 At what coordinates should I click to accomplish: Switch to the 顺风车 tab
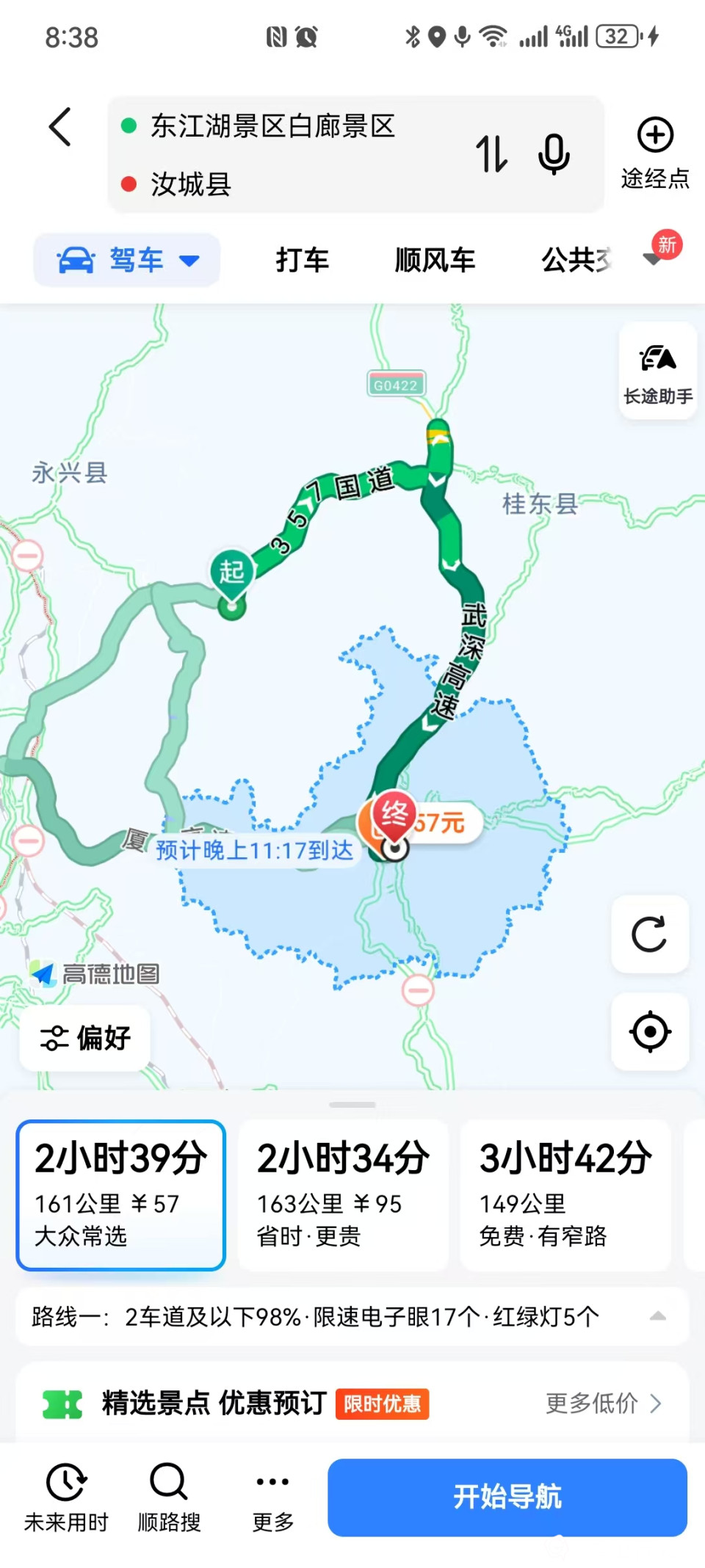pyautogui.click(x=435, y=260)
